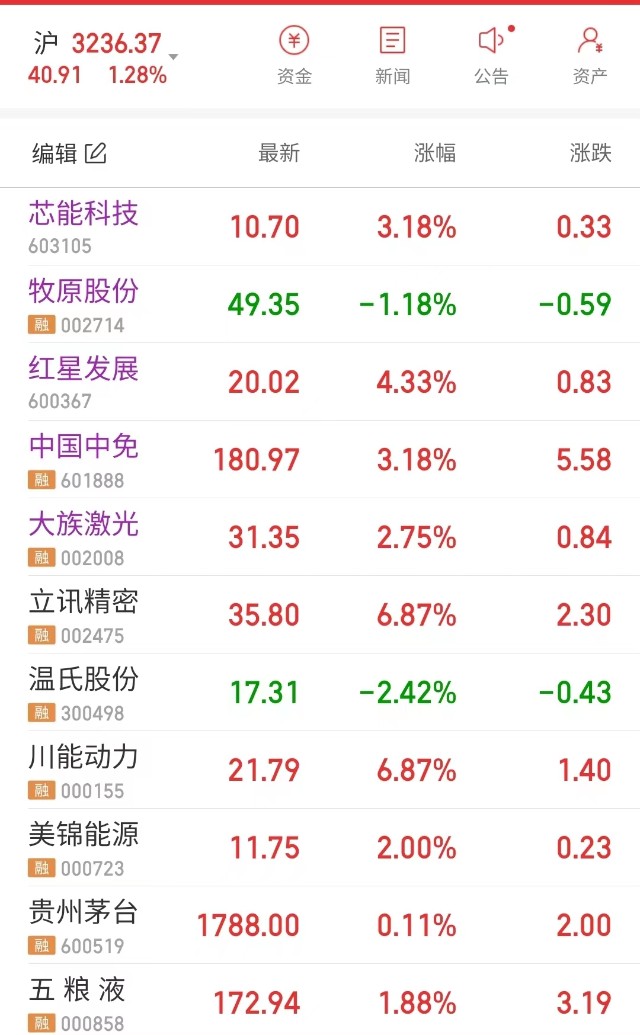Sort by the 涨幅 column
The height and width of the screenshot is (1035, 640).
point(435,153)
